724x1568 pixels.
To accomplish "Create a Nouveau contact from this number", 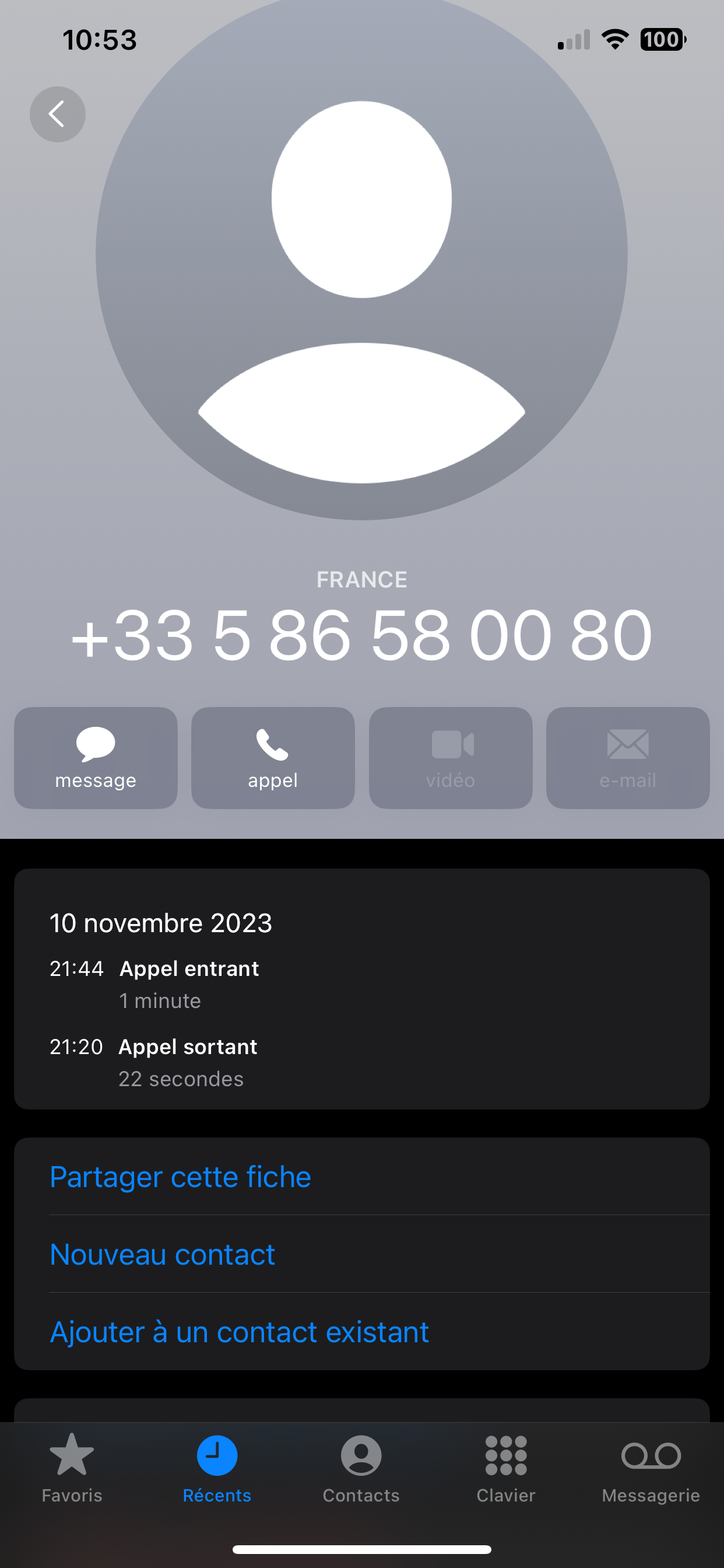I will point(163,1255).
